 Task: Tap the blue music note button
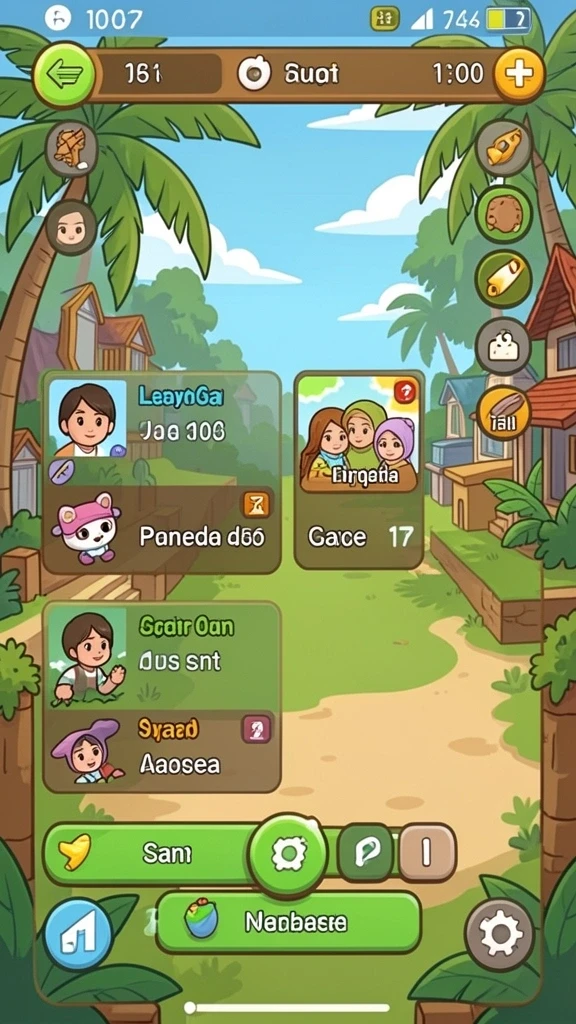click(x=77, y=934)
